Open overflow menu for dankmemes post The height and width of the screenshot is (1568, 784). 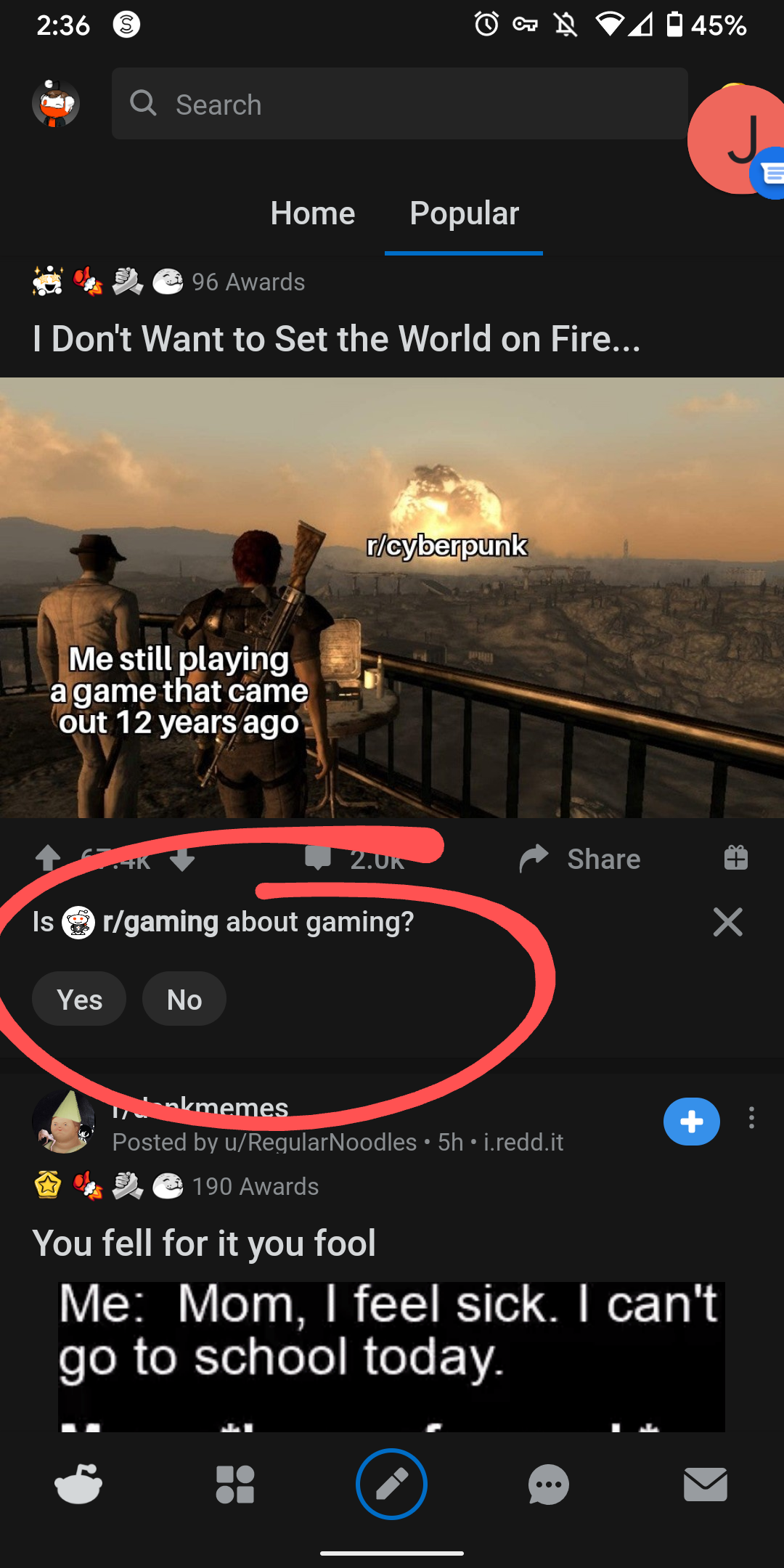click(751, 1118)
